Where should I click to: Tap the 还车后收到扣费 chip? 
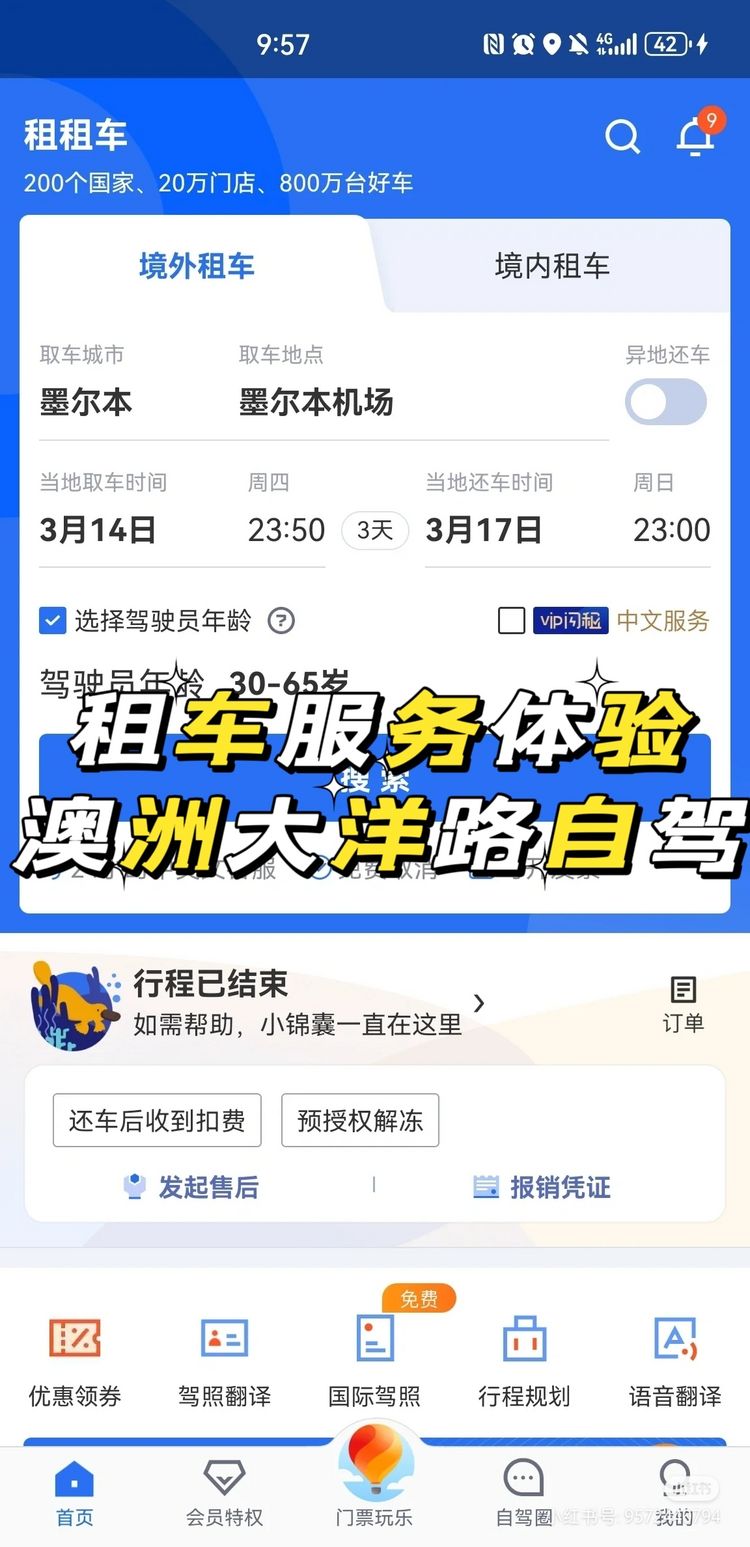click(x=157, y=1120)
